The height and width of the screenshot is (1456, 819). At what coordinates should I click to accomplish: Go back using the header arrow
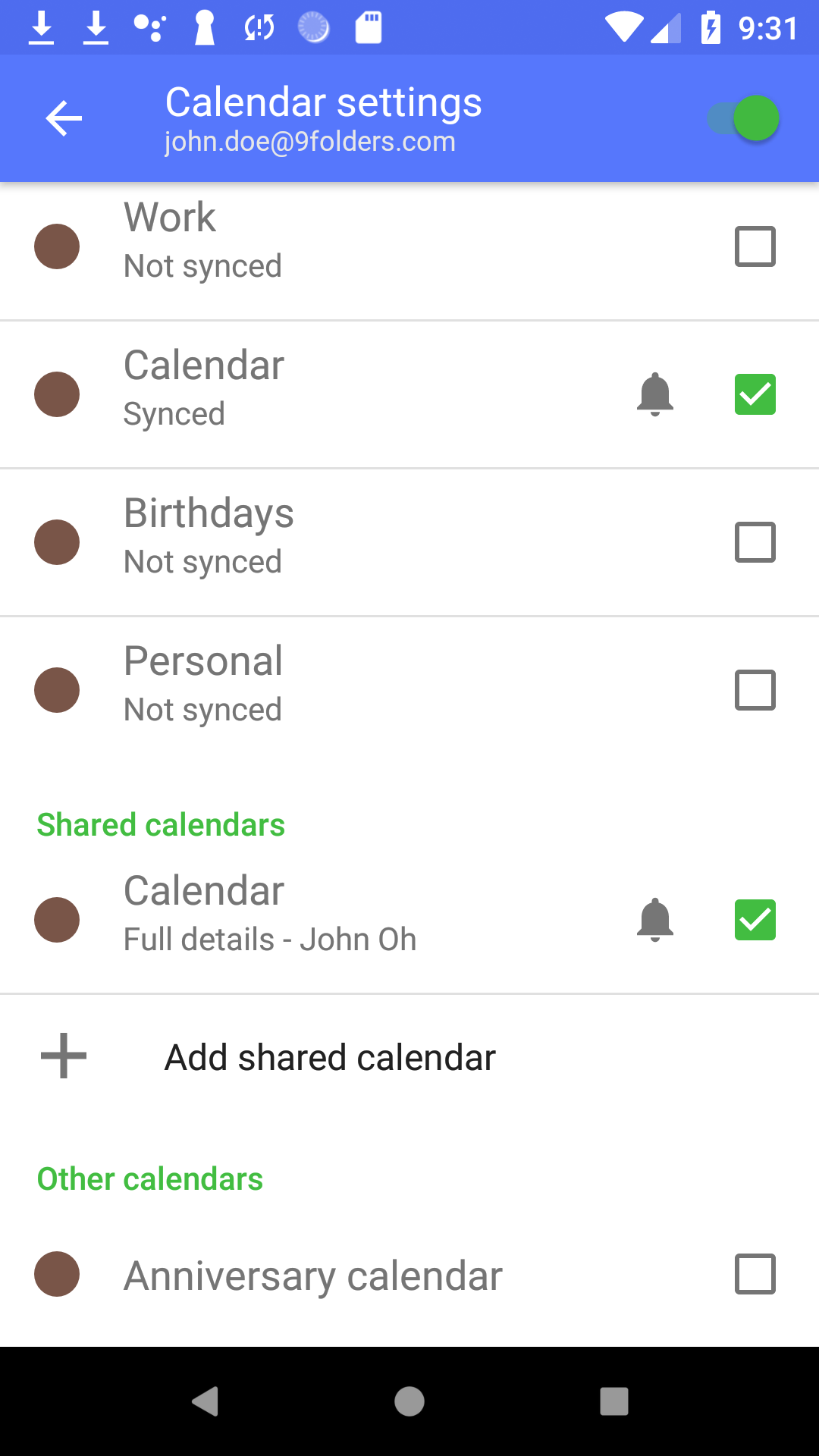coord(64,118)
